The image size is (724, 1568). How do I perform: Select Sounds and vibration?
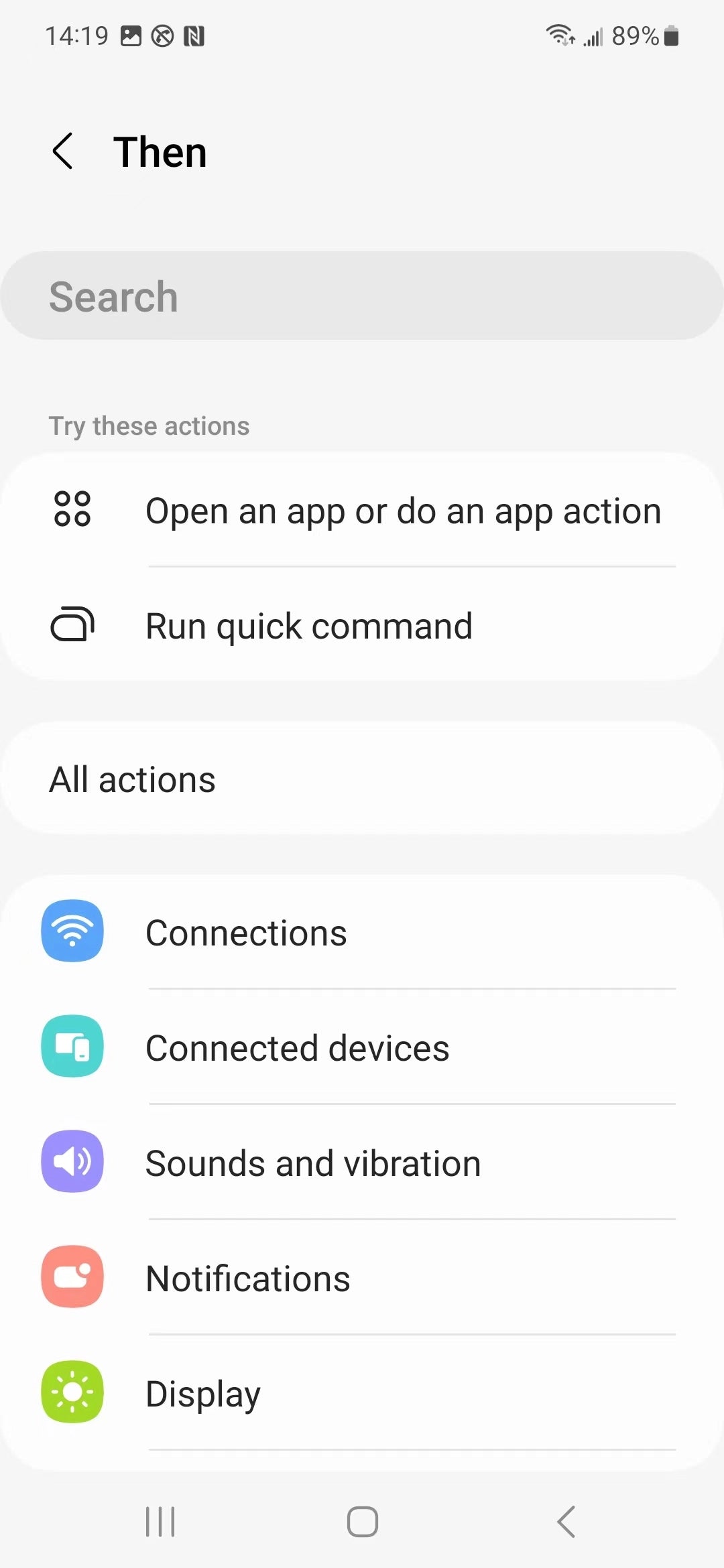point(362,1163)
